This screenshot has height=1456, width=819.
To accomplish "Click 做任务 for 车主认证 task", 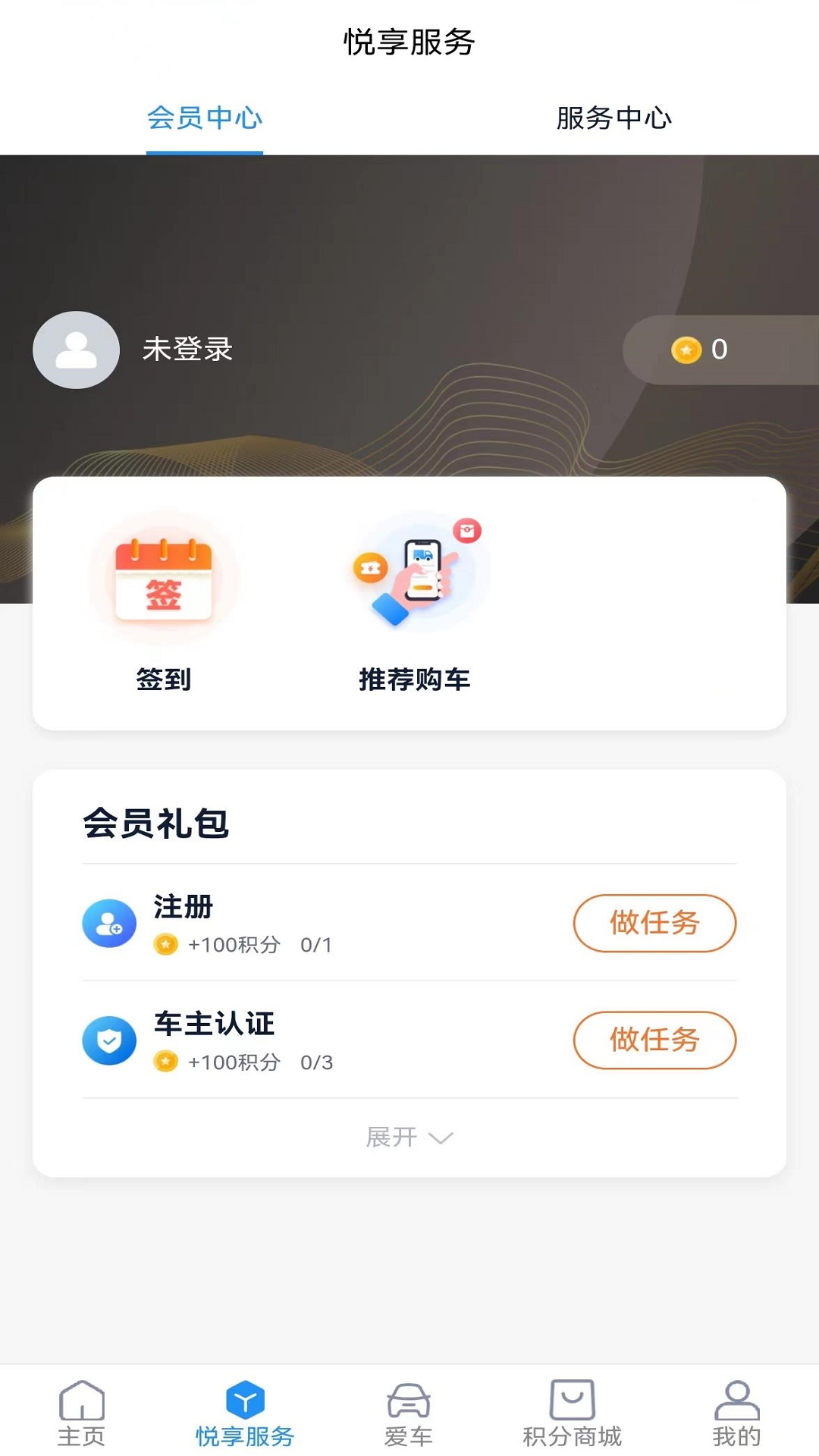I will click(x=655, y=1040).
